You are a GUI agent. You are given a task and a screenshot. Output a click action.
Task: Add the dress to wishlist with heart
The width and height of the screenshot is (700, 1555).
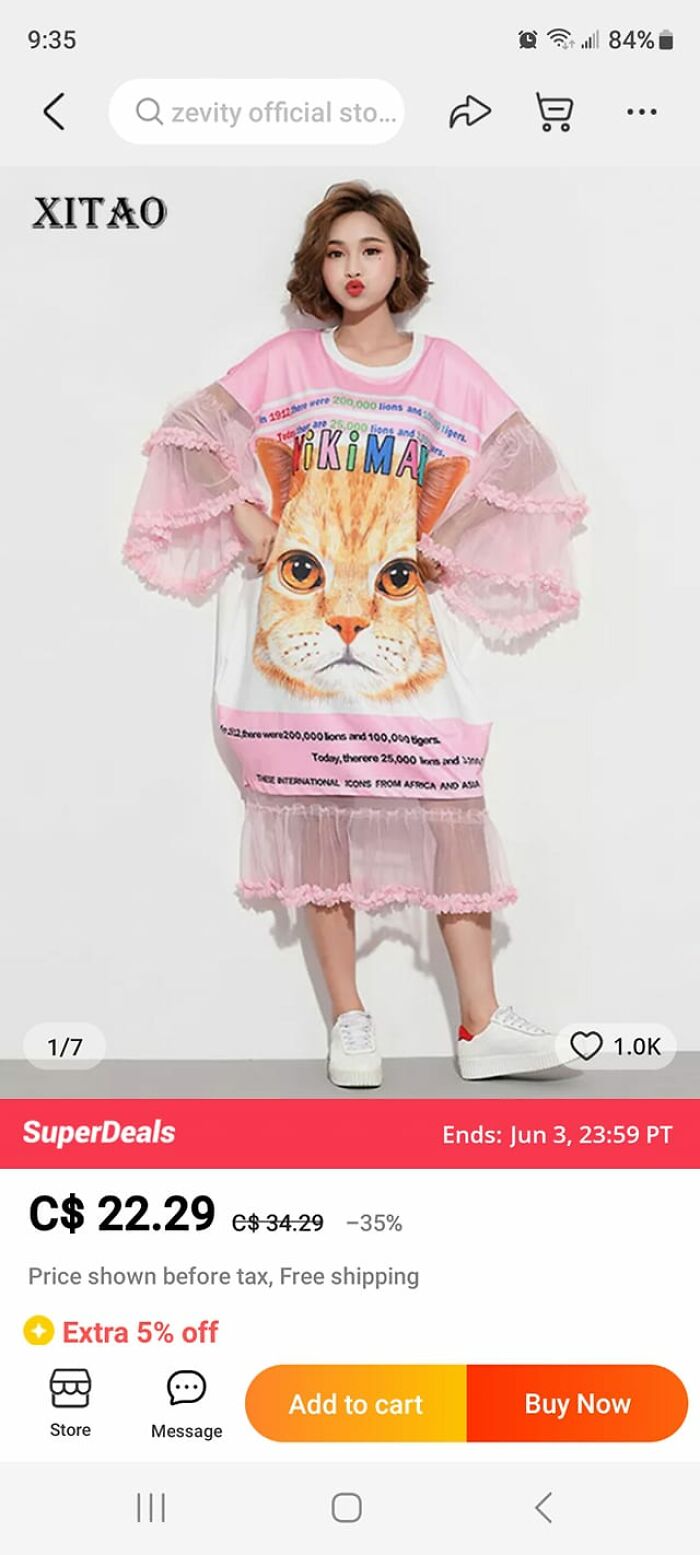(587, 1046)
